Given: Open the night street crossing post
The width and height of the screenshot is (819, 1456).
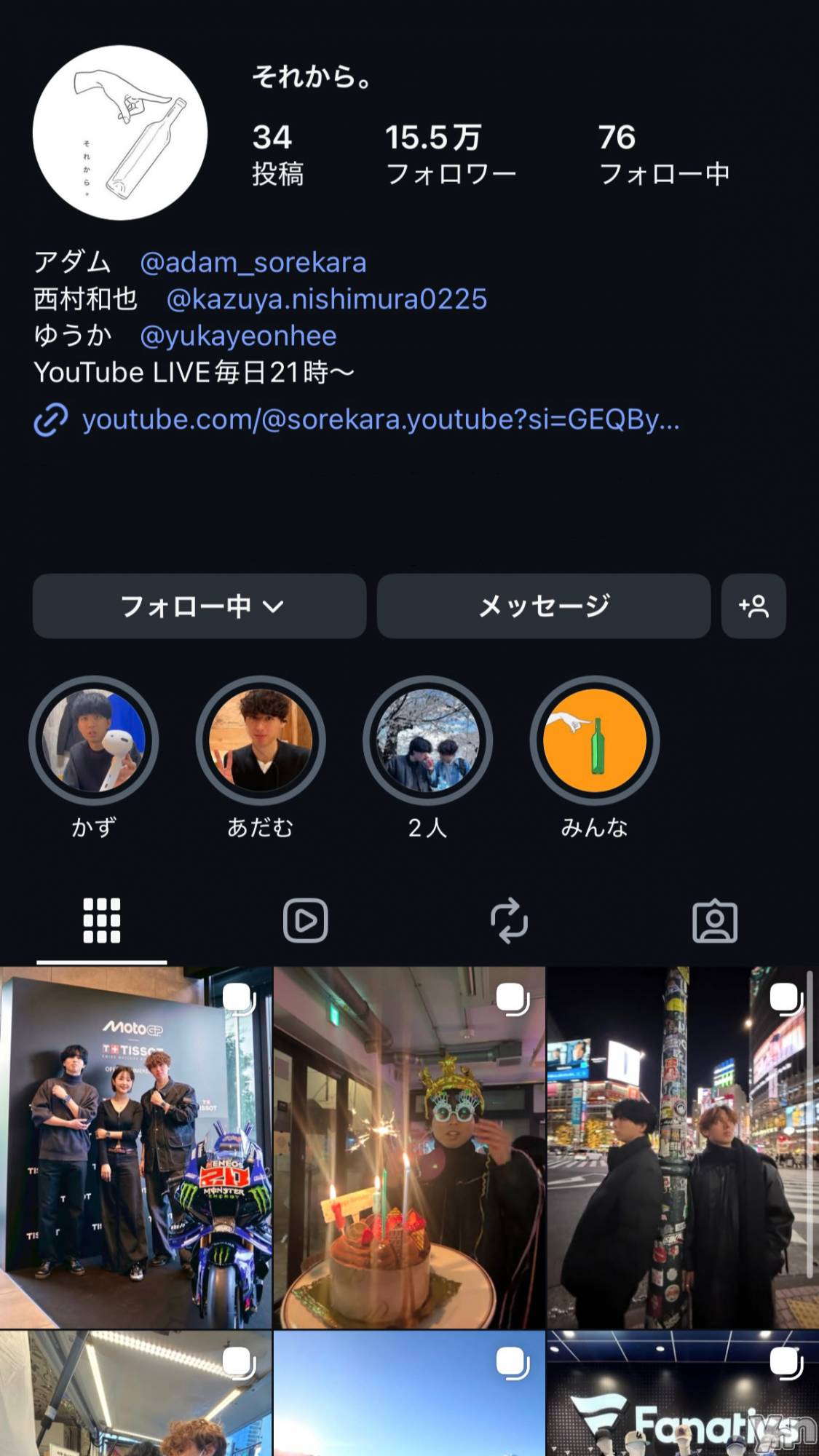Looking at the screenshot, I should tap(682, 1147).
